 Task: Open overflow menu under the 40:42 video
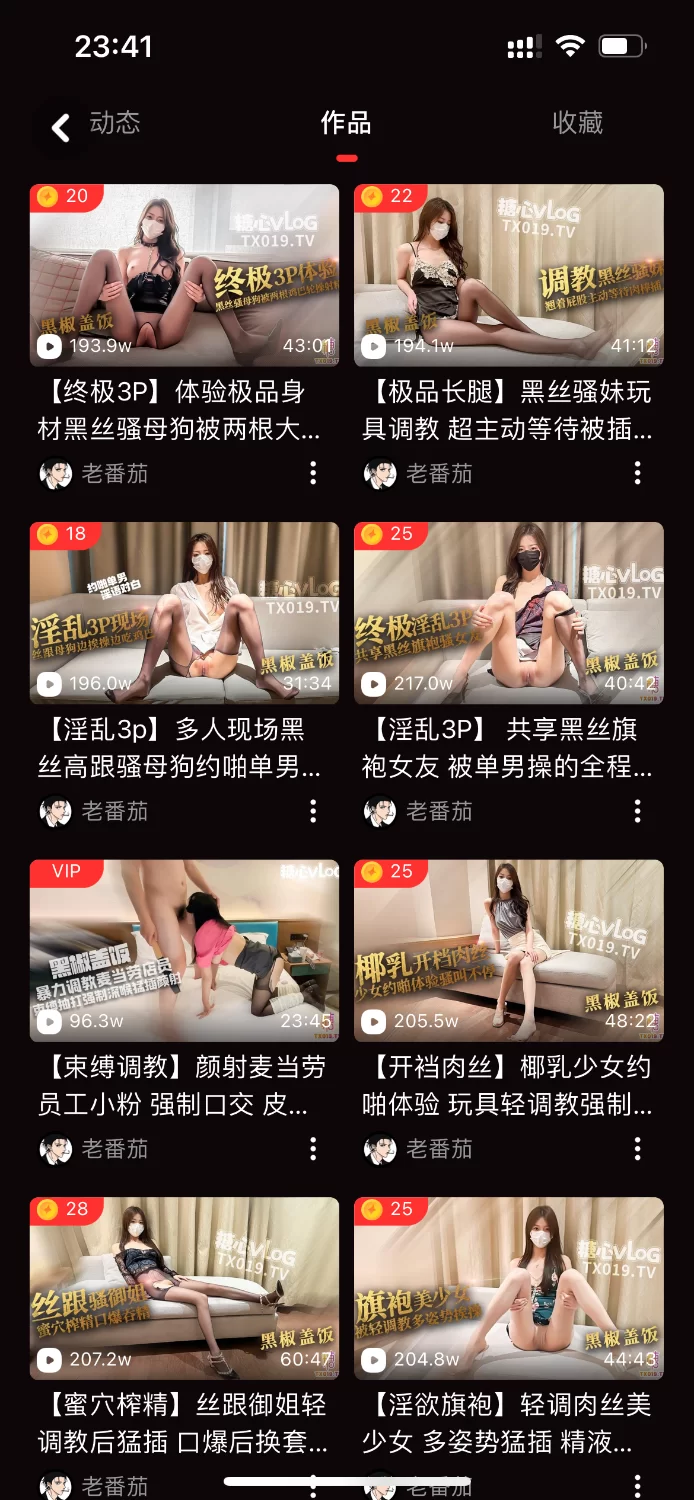coord(638,811)
